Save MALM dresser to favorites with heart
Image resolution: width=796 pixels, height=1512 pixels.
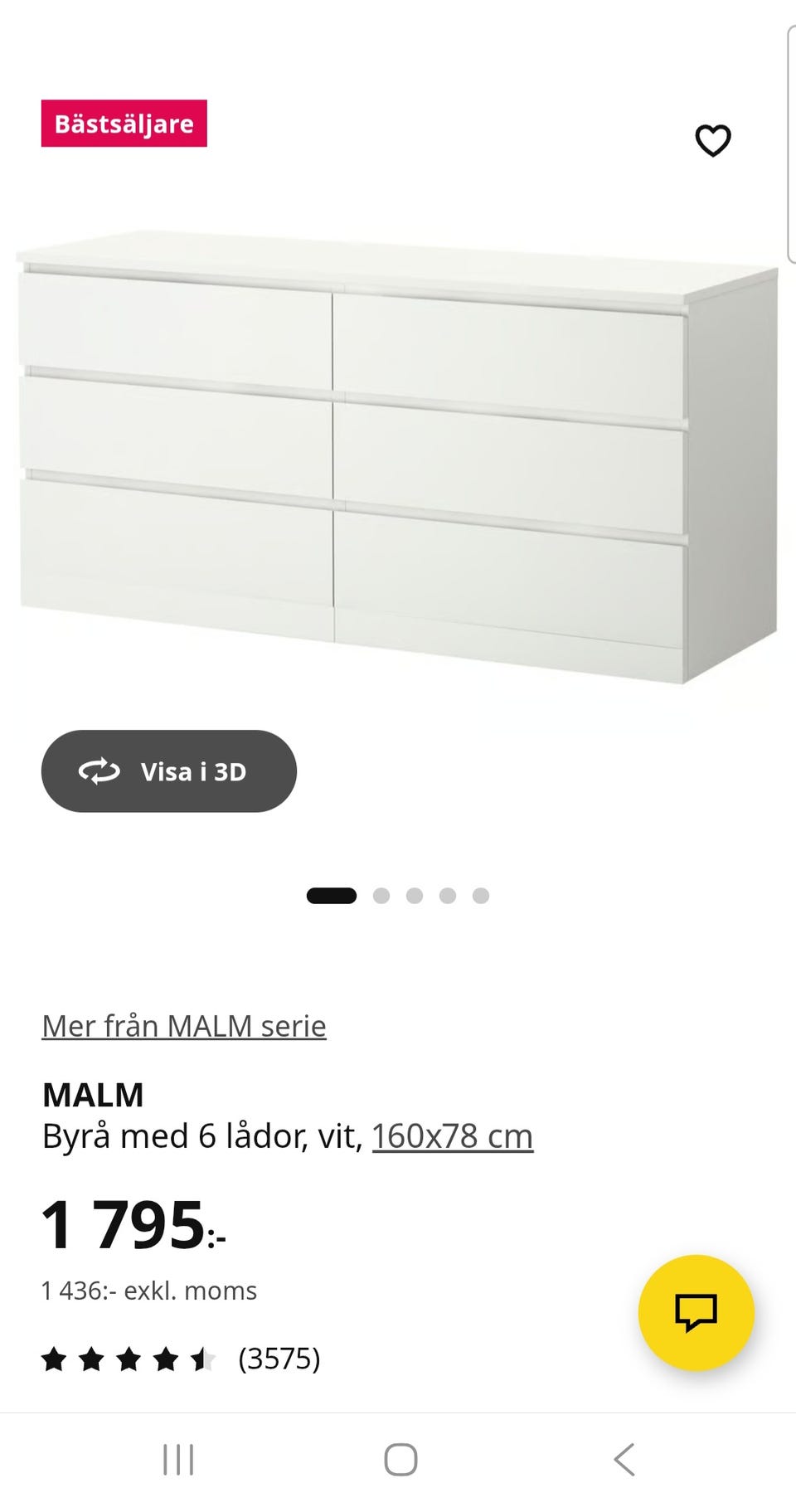coord(712,140)
